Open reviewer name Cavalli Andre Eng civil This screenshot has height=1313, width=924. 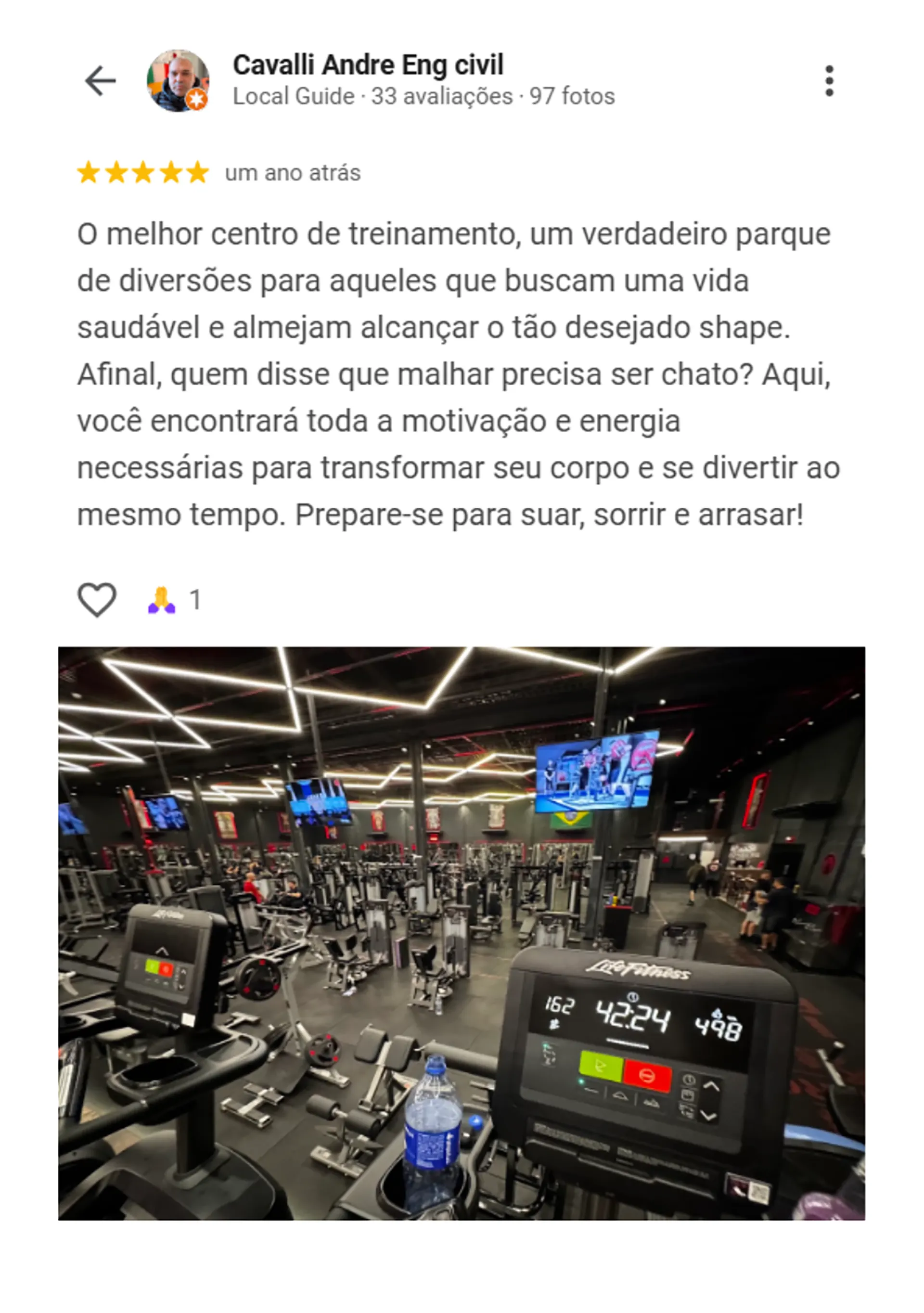pos(368,64)
